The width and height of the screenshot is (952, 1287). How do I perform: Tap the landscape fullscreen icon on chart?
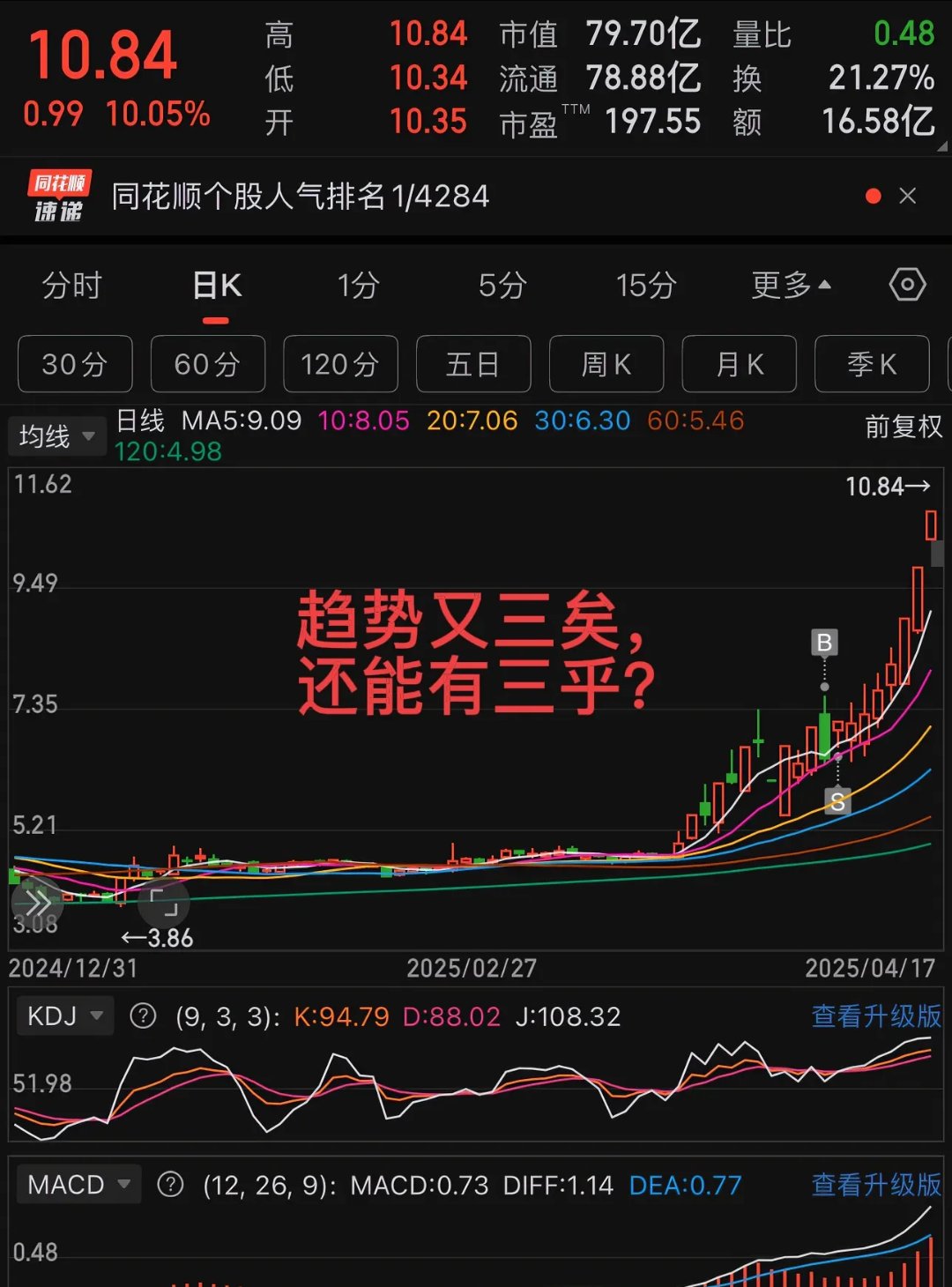(166, 902)
